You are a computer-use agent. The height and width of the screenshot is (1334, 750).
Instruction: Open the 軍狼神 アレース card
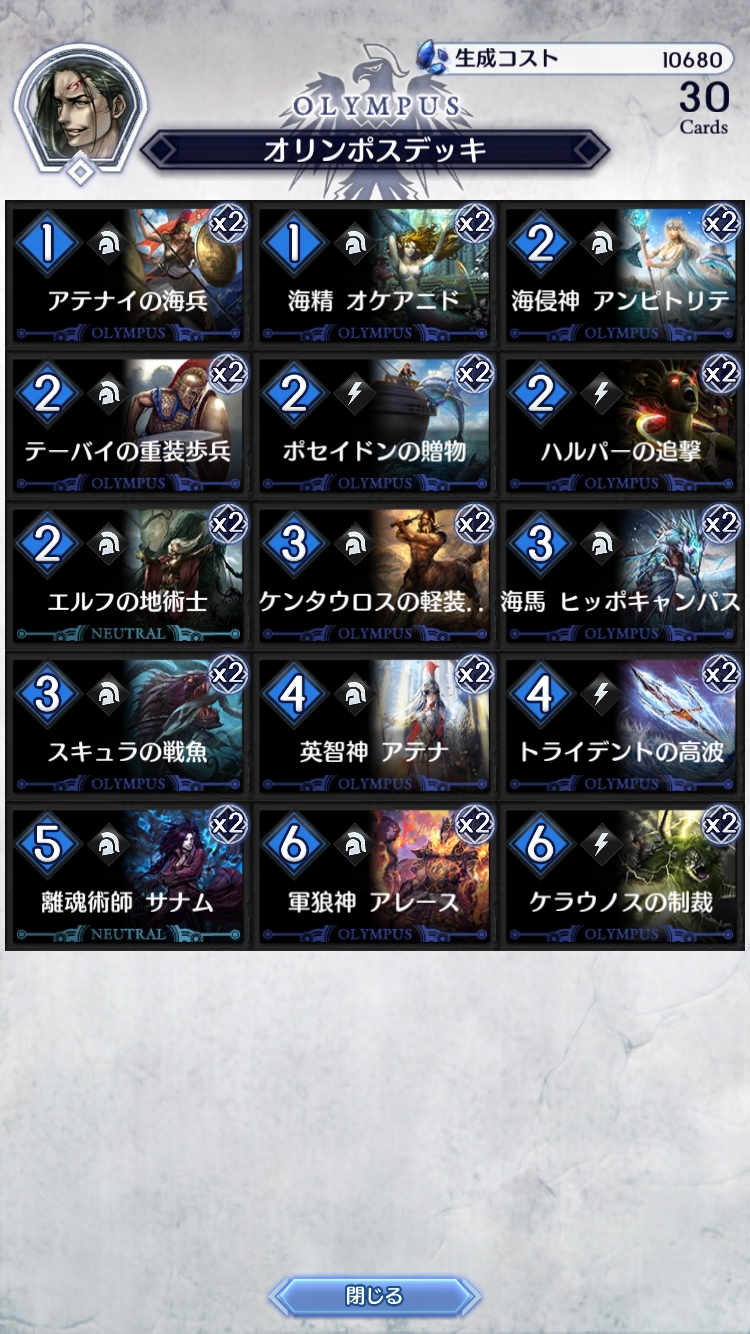point(374,876)
